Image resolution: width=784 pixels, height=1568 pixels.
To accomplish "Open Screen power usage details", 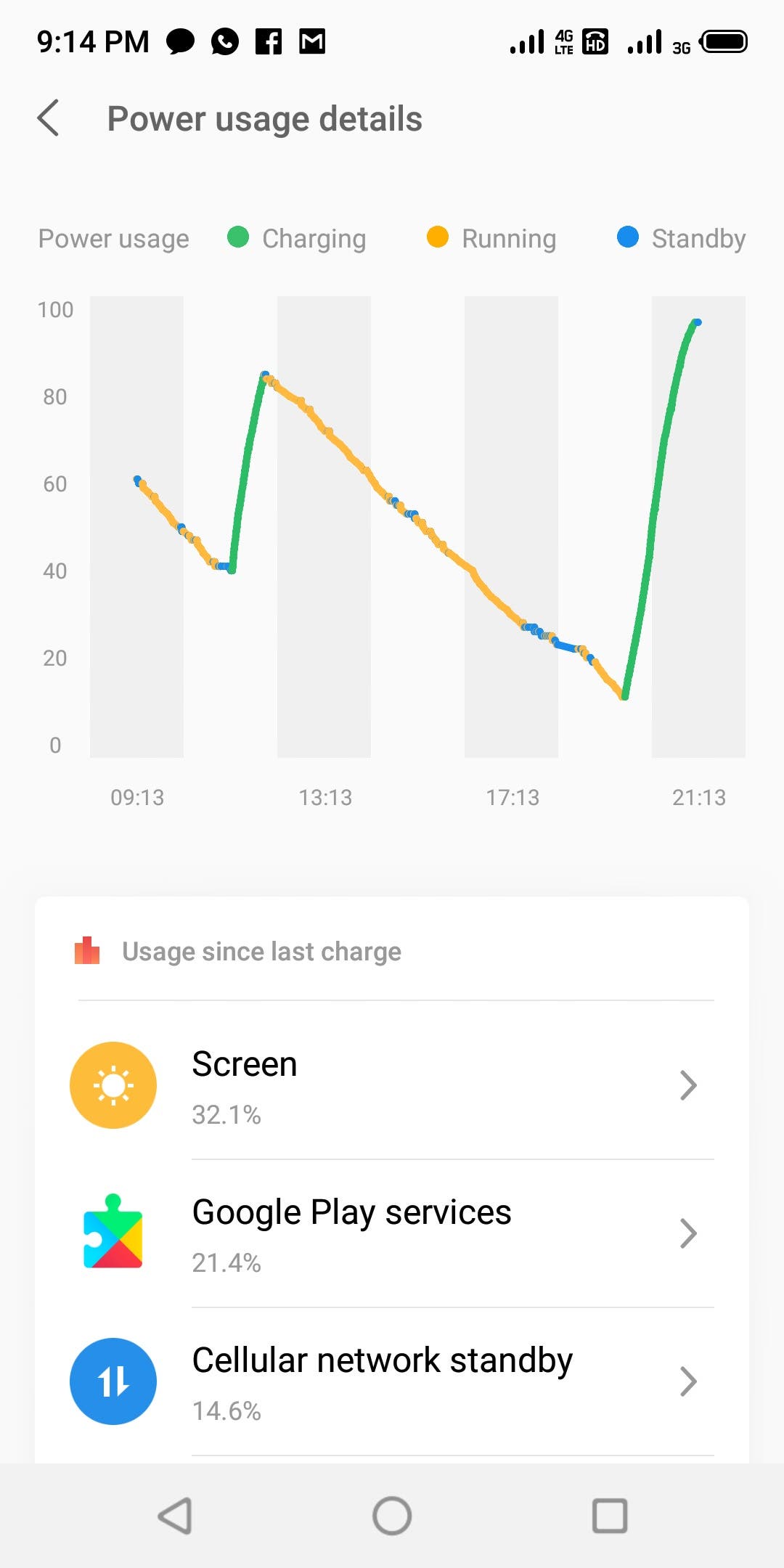I will pyautogui.click(x=392, y=1085).
